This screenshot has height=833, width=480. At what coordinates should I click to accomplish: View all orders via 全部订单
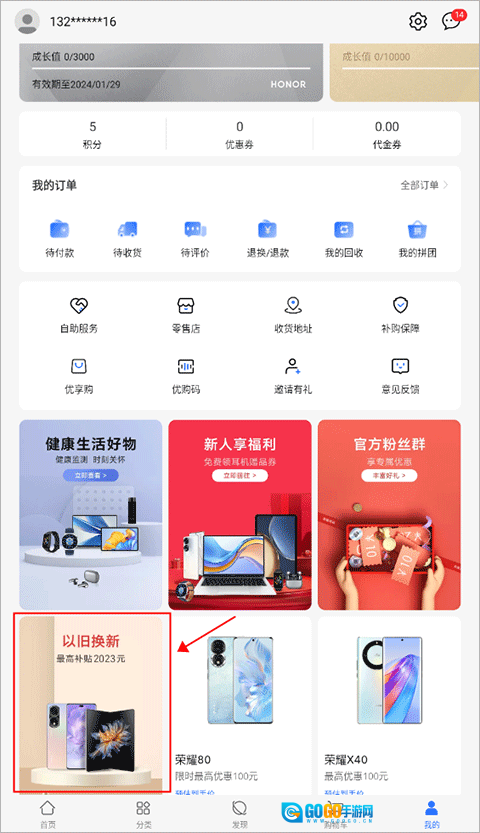pos(424,185)
